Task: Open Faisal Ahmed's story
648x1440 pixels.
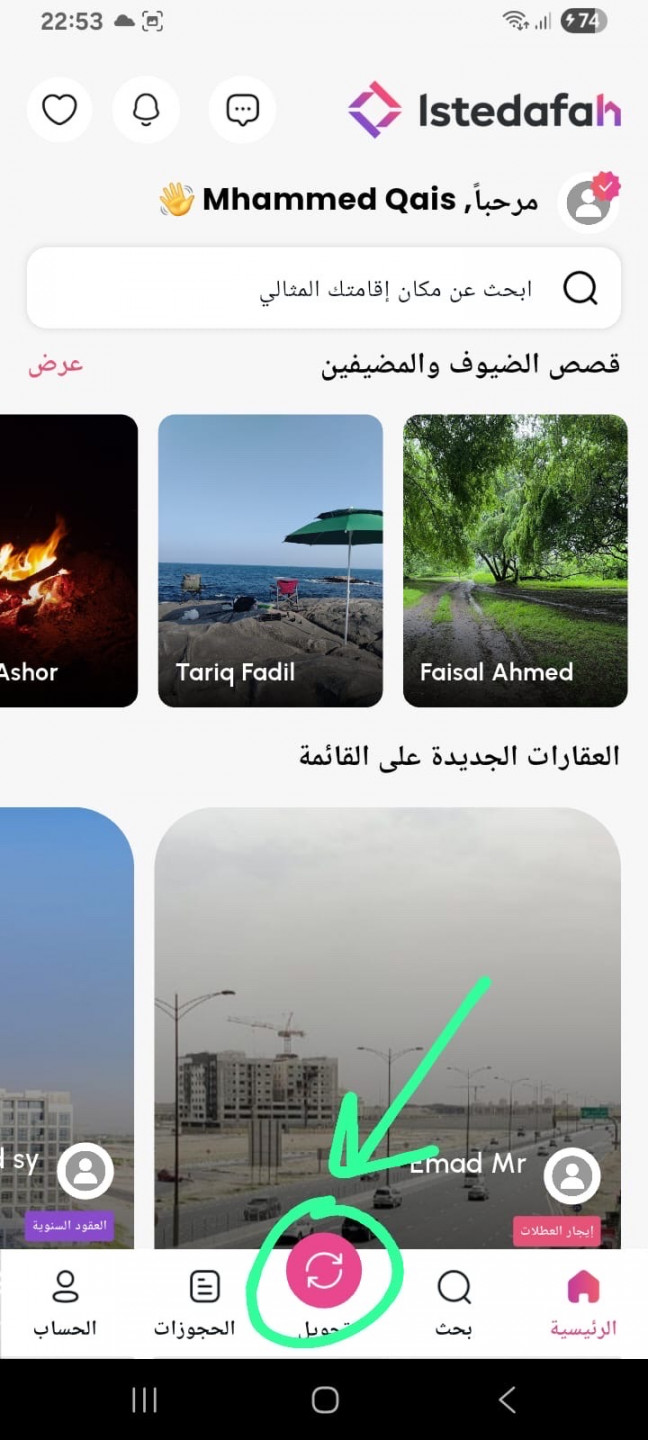Action: pyautogui.click(x=515, y=560)
